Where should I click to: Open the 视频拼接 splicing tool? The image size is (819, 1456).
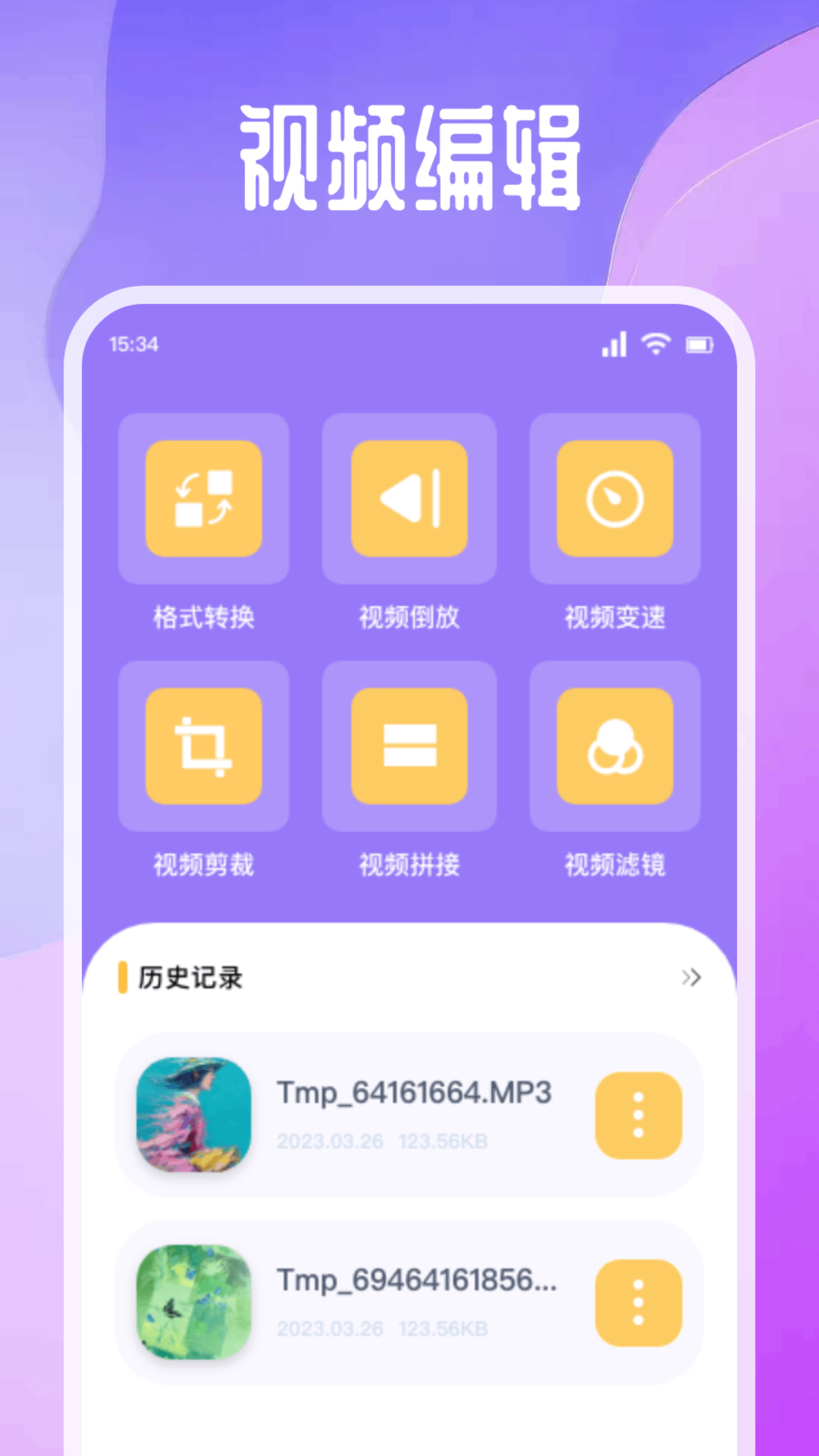tap(409, 747)
